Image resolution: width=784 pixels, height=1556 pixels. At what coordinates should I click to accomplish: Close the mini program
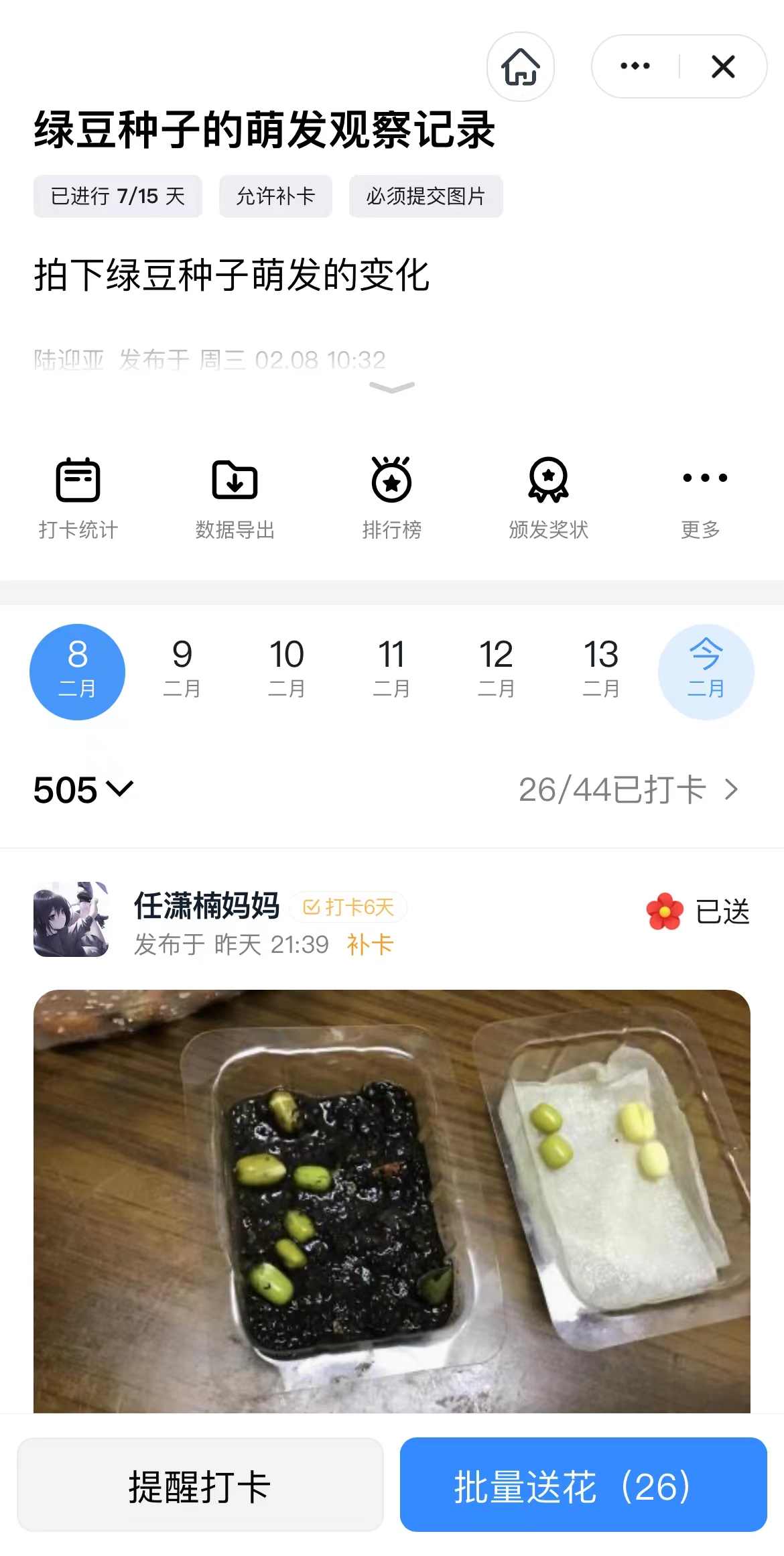(723, 66)
